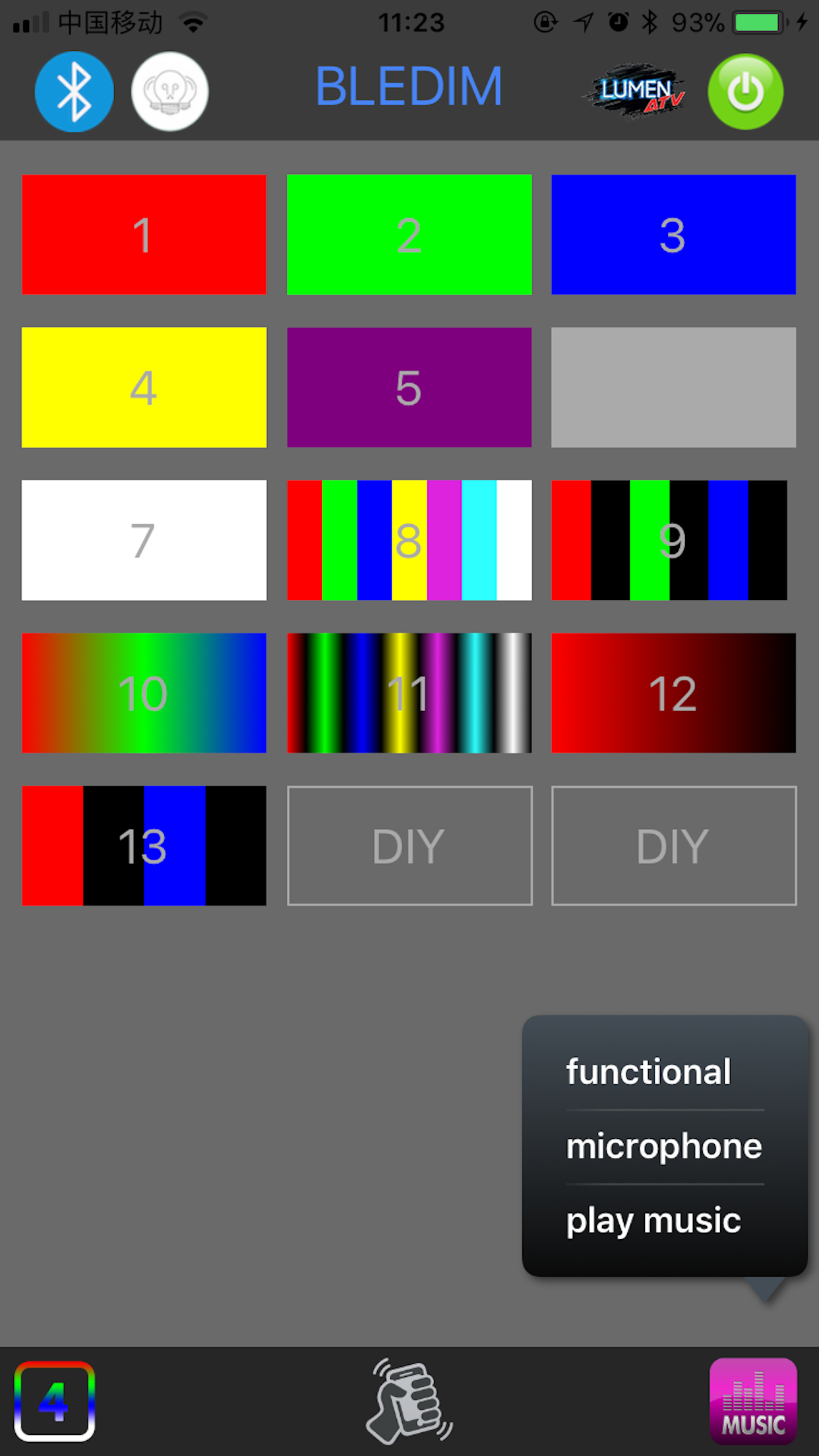Open the first DIY color editor
819x1456 pixels.
409,845
